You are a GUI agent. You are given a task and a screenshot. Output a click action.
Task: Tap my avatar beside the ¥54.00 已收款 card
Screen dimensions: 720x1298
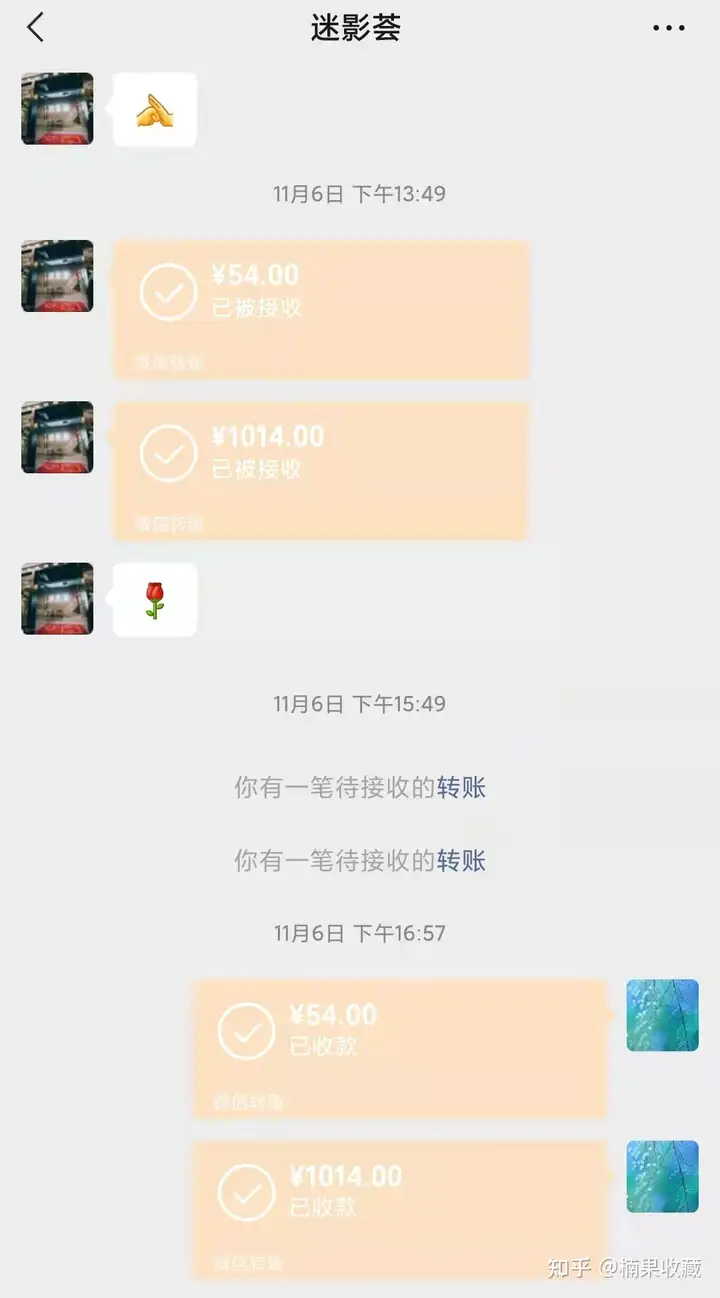tap(662, 1015)
